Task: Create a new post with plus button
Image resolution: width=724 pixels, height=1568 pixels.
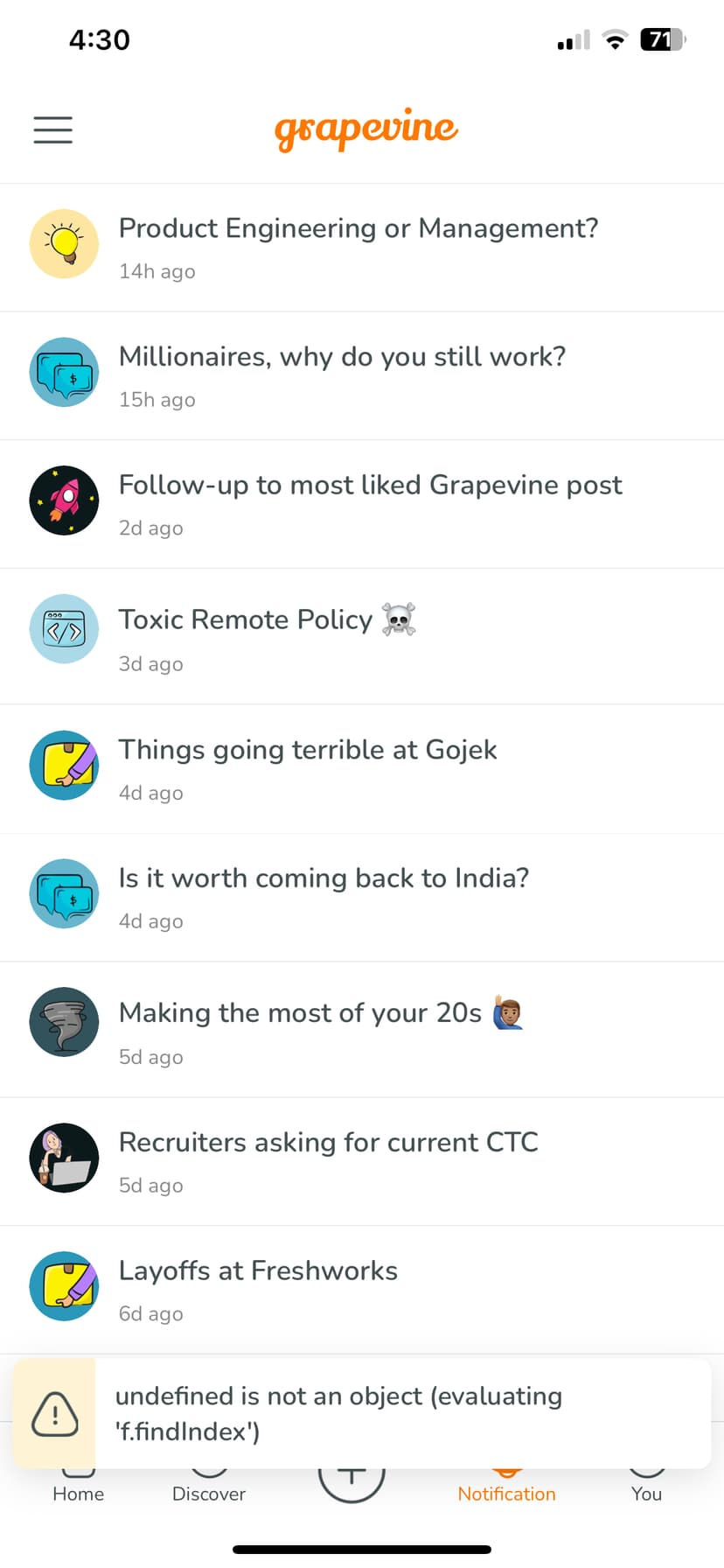Action: [x=352, y=1479]
